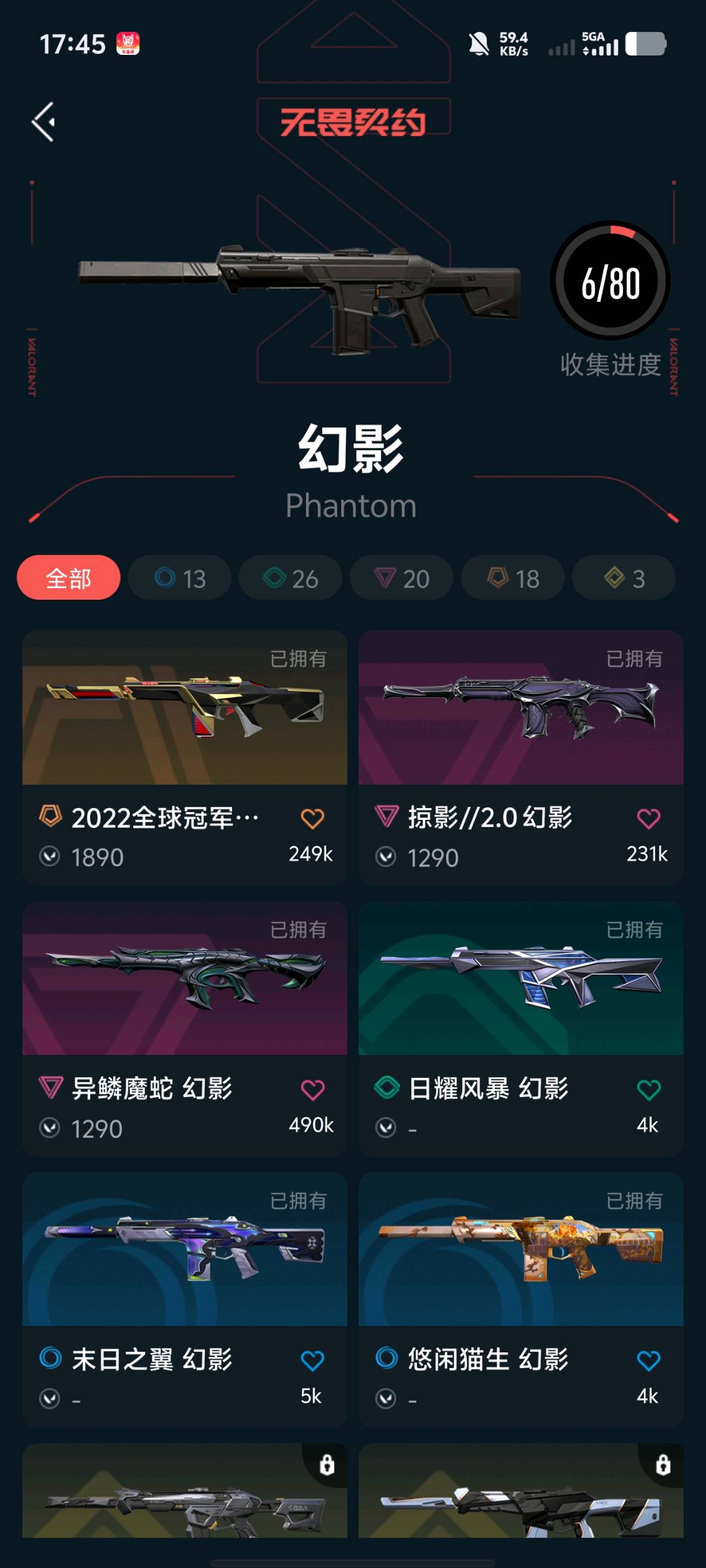
Task: Like the 末日之翼 幻影 skin
Action: [x=312, y=1361]
